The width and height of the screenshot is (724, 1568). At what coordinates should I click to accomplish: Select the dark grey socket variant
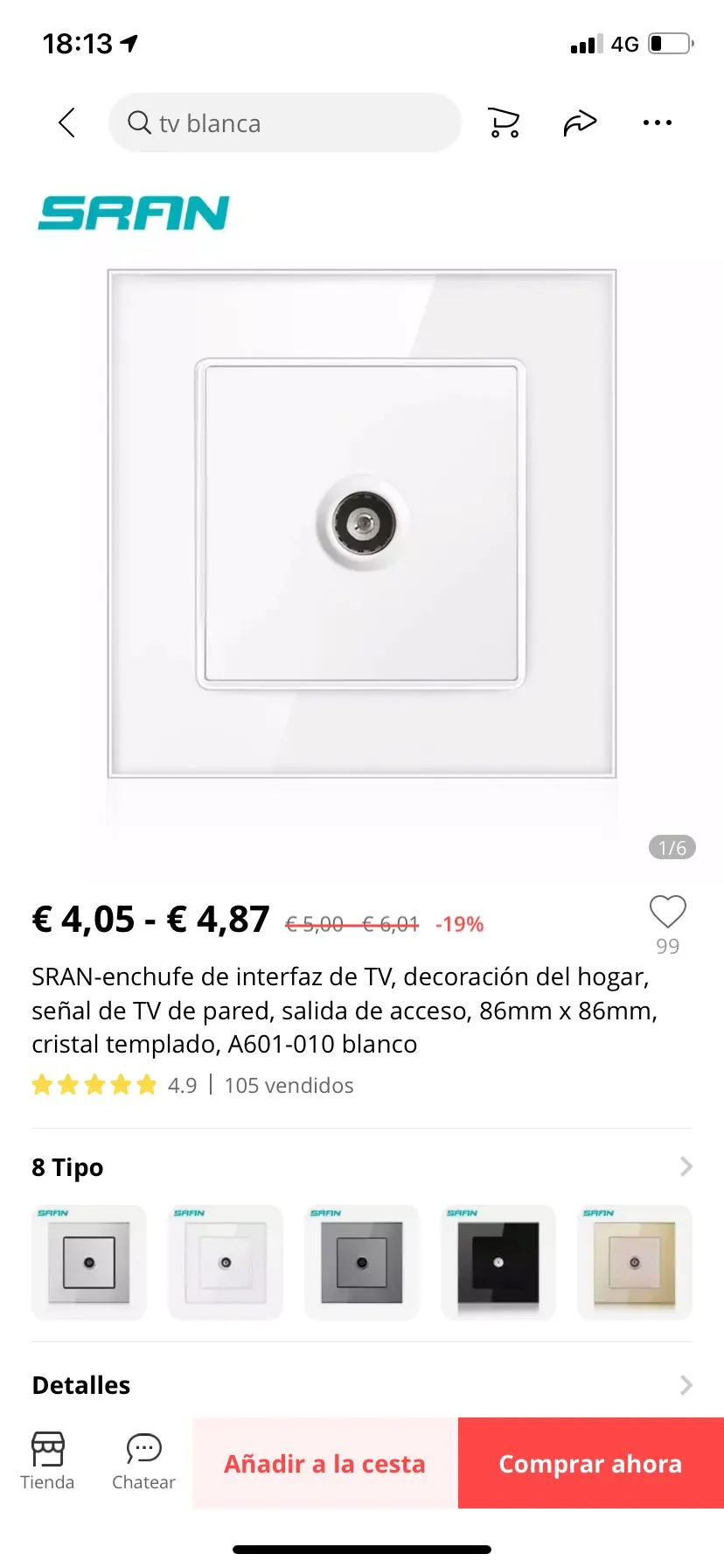pyautogui.click(x=362, y=1262)
